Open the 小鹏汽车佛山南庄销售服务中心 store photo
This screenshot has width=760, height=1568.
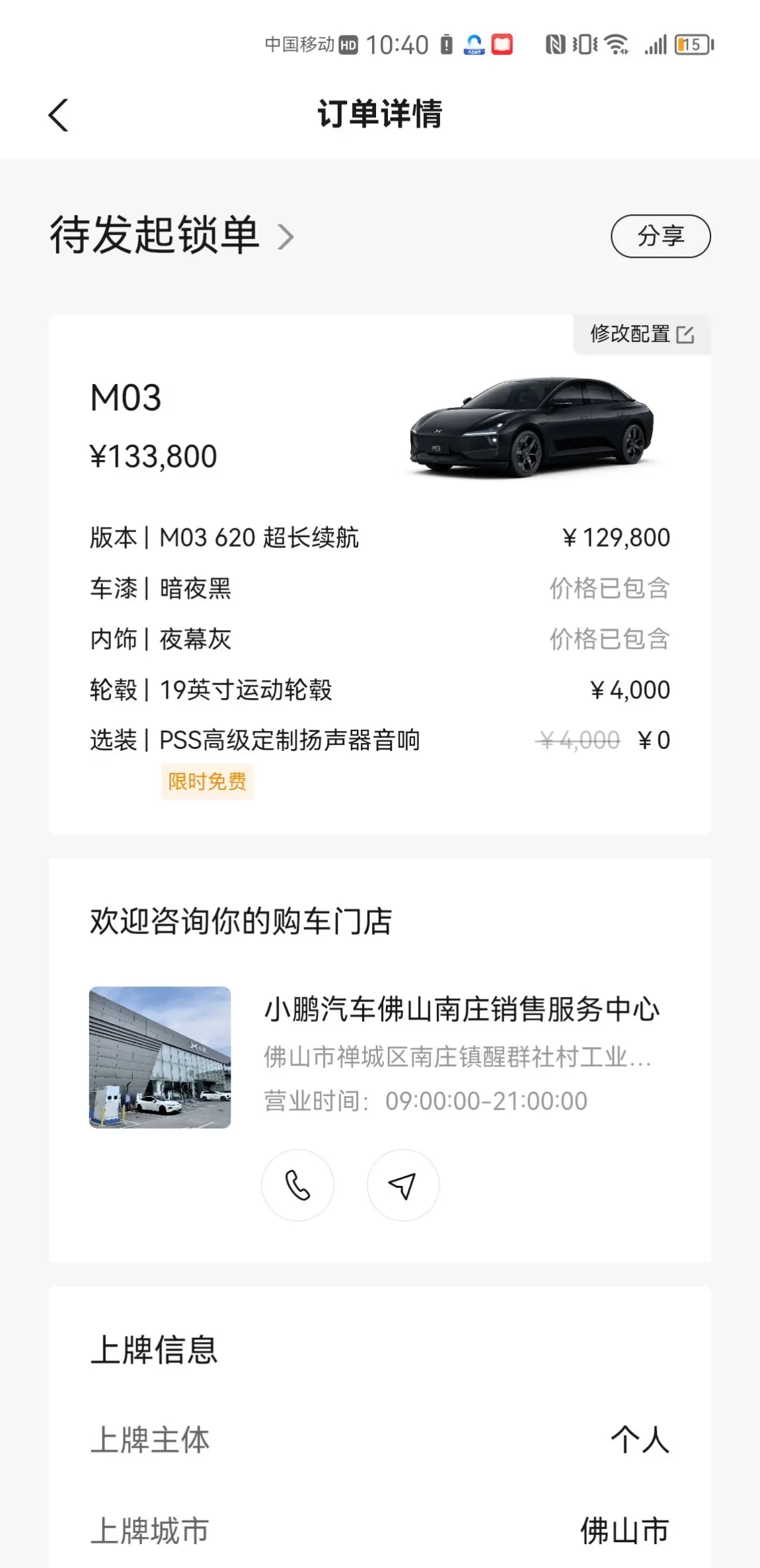click(x=160, y=1057)
